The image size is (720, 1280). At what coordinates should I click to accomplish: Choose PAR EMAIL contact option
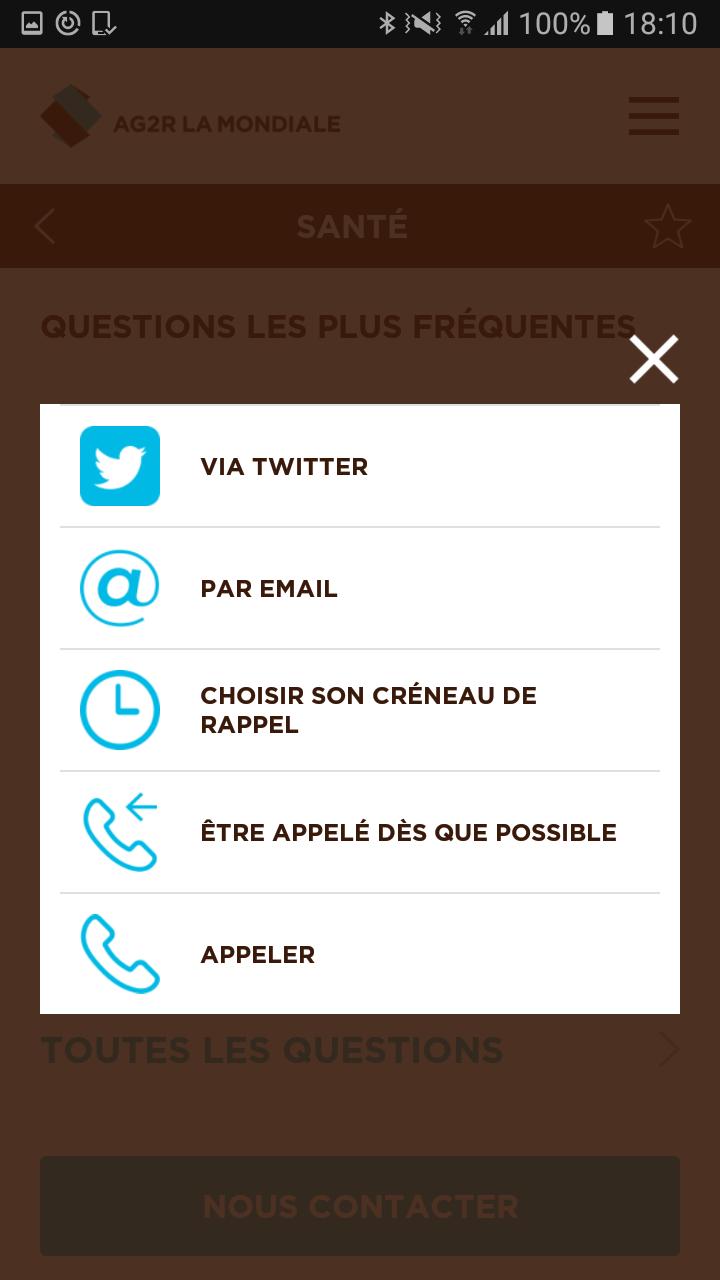click(x=268, y=588)
